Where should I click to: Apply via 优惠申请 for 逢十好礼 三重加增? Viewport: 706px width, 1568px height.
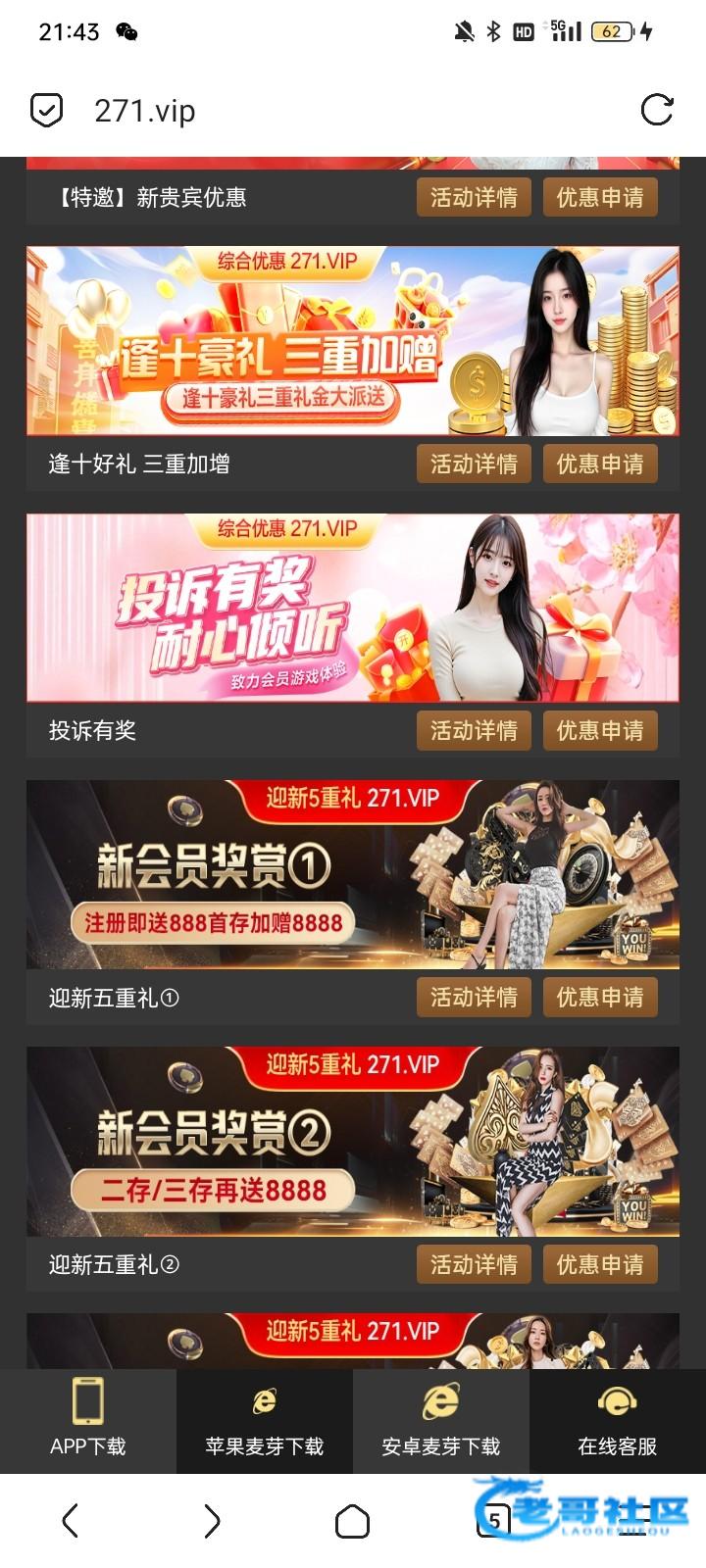(600, 465)
